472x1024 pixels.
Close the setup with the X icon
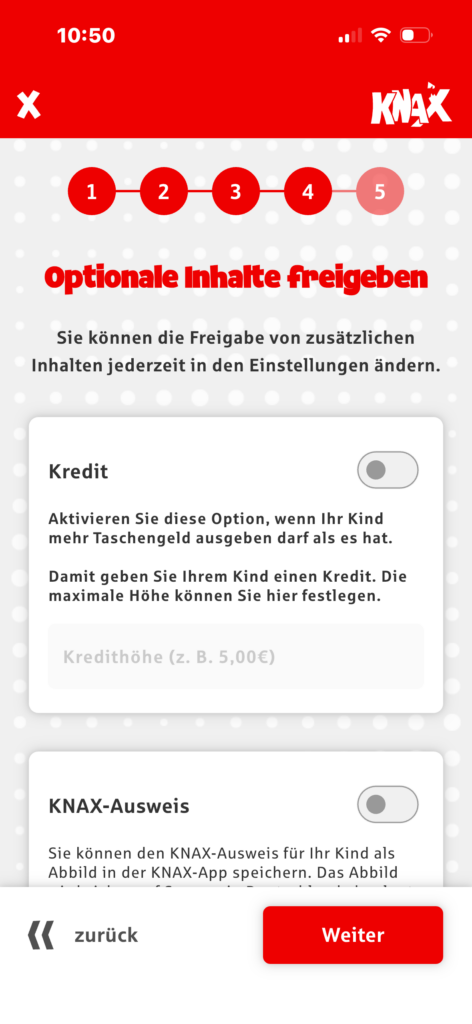tap(29, 104)
